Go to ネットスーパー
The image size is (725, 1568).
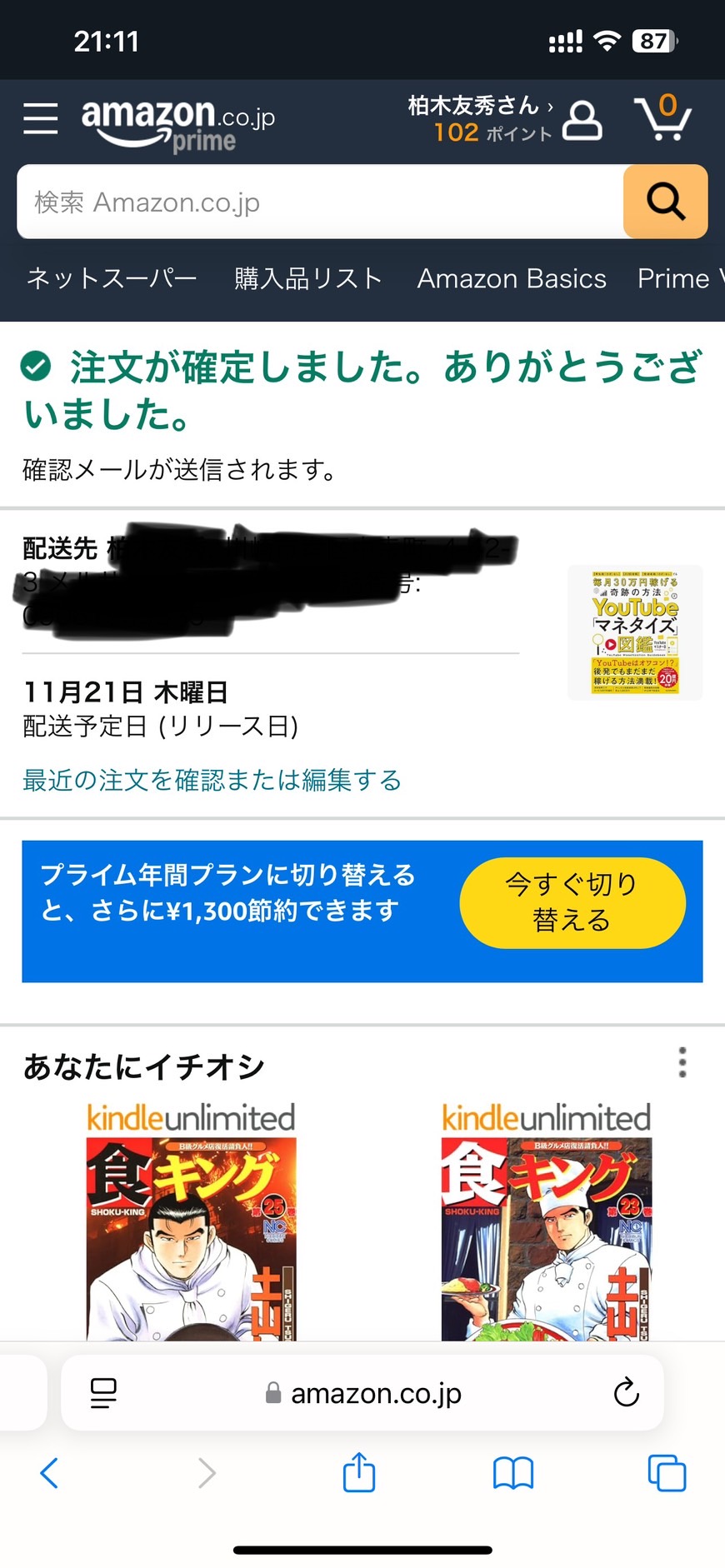click(x=112, y=278)
